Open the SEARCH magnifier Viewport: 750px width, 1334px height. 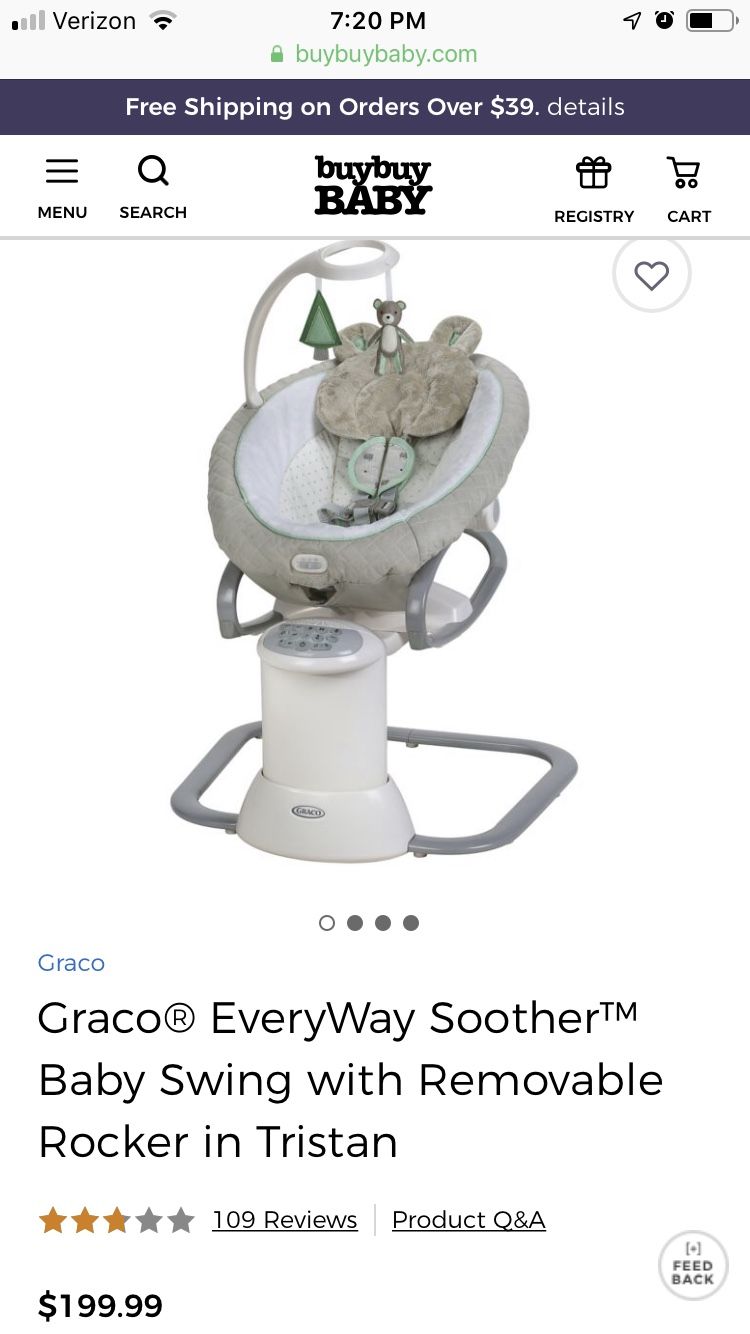click(153, 187)
